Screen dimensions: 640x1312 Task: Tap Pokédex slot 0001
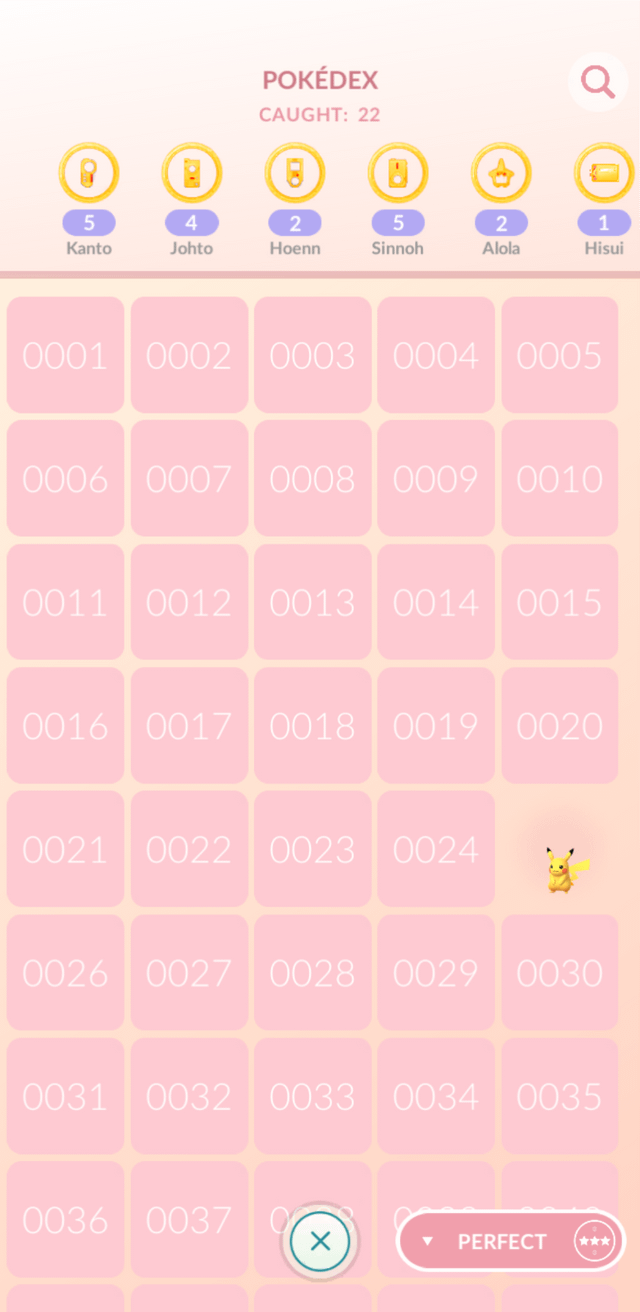tap(66, 355)
